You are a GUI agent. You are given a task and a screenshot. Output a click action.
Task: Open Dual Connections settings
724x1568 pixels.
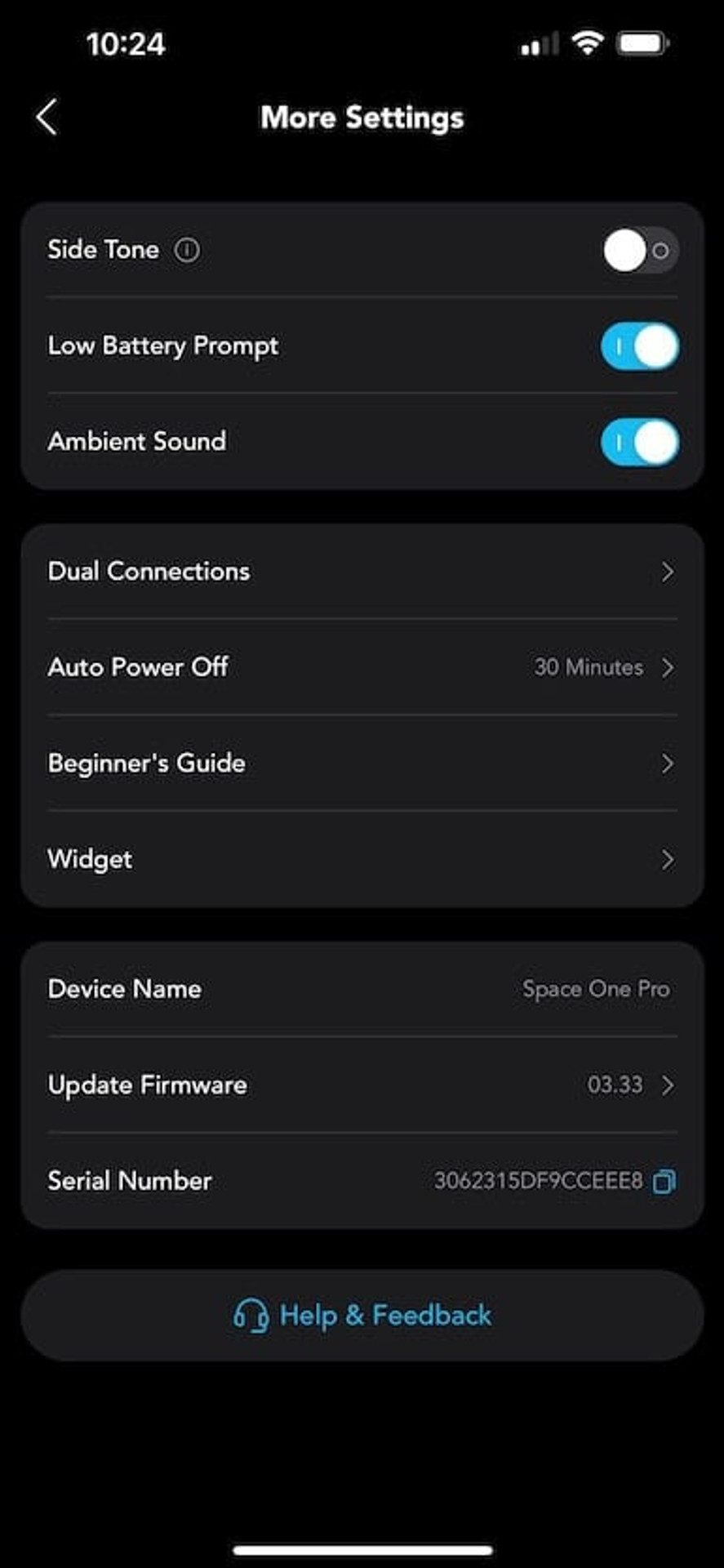pyautogui.click(x=362, y=572)
